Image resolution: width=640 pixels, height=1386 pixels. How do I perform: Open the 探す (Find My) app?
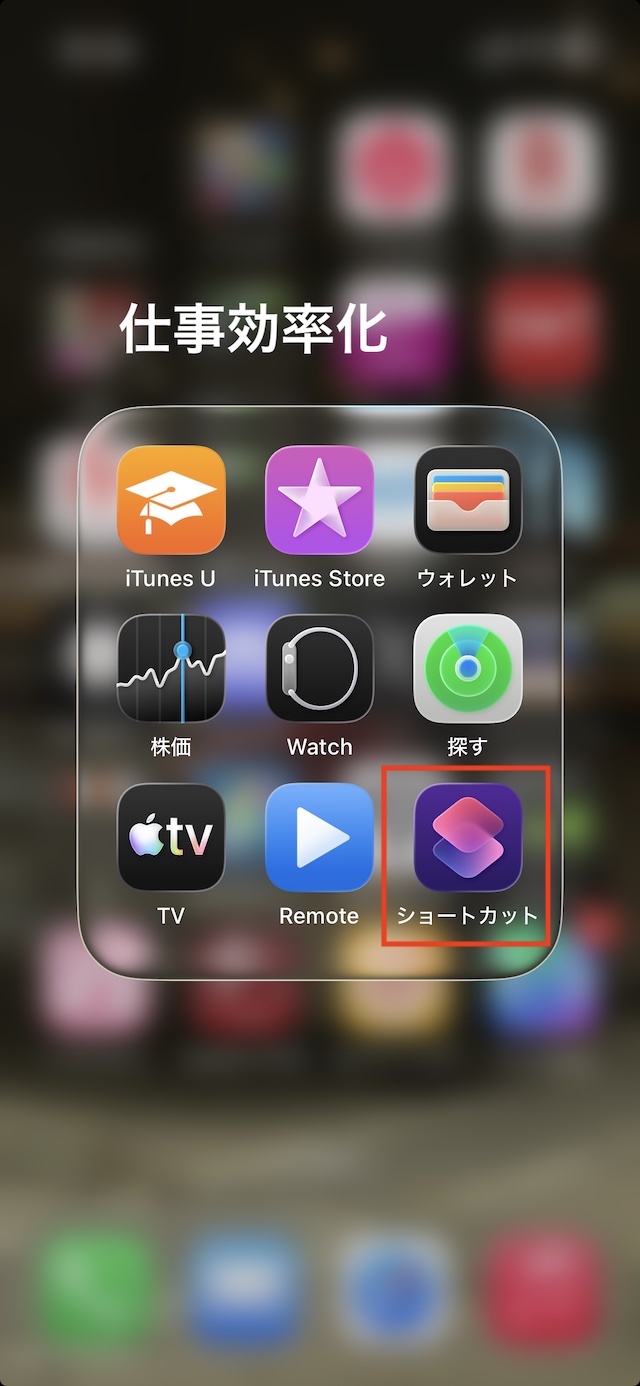tap(467, 668)
